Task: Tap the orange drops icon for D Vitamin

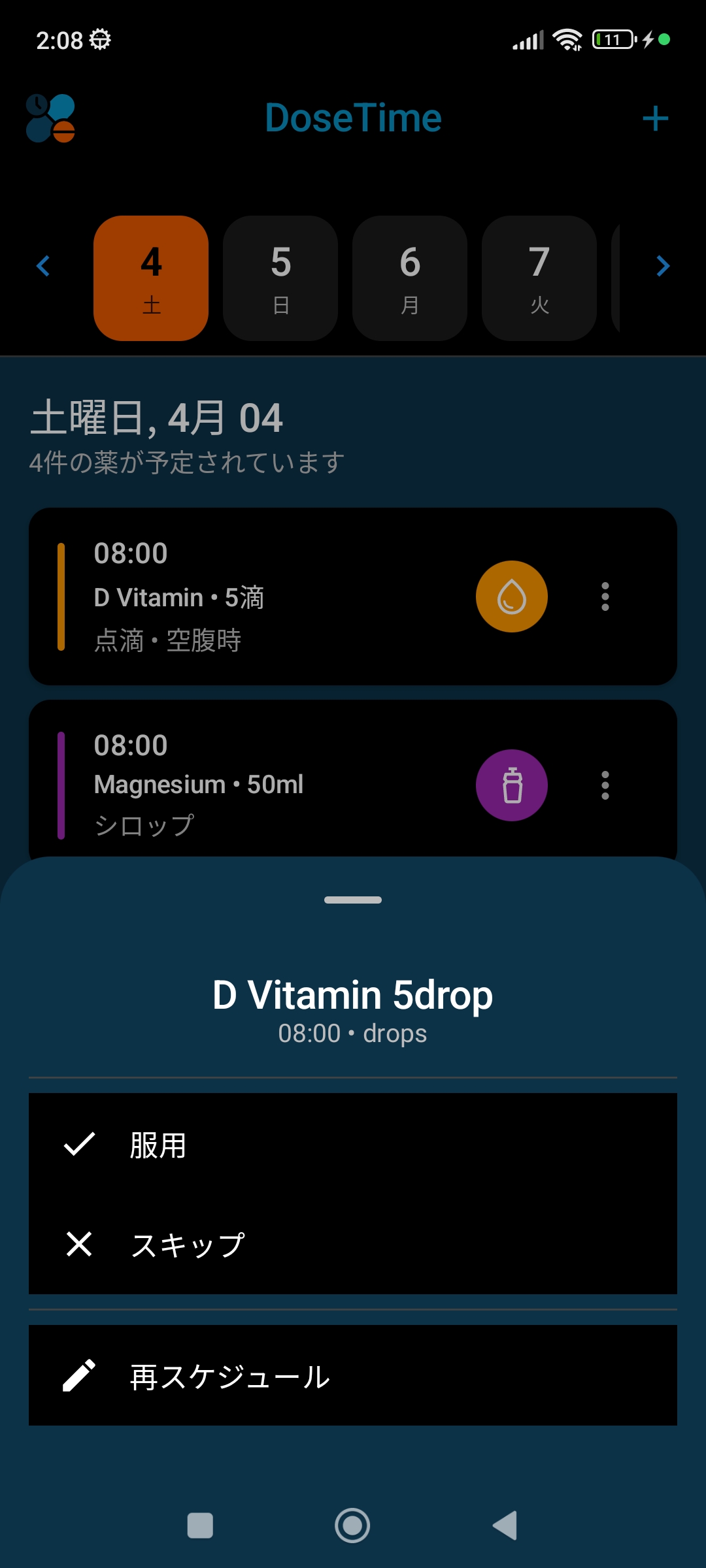Action: click(x=512, y=596)
